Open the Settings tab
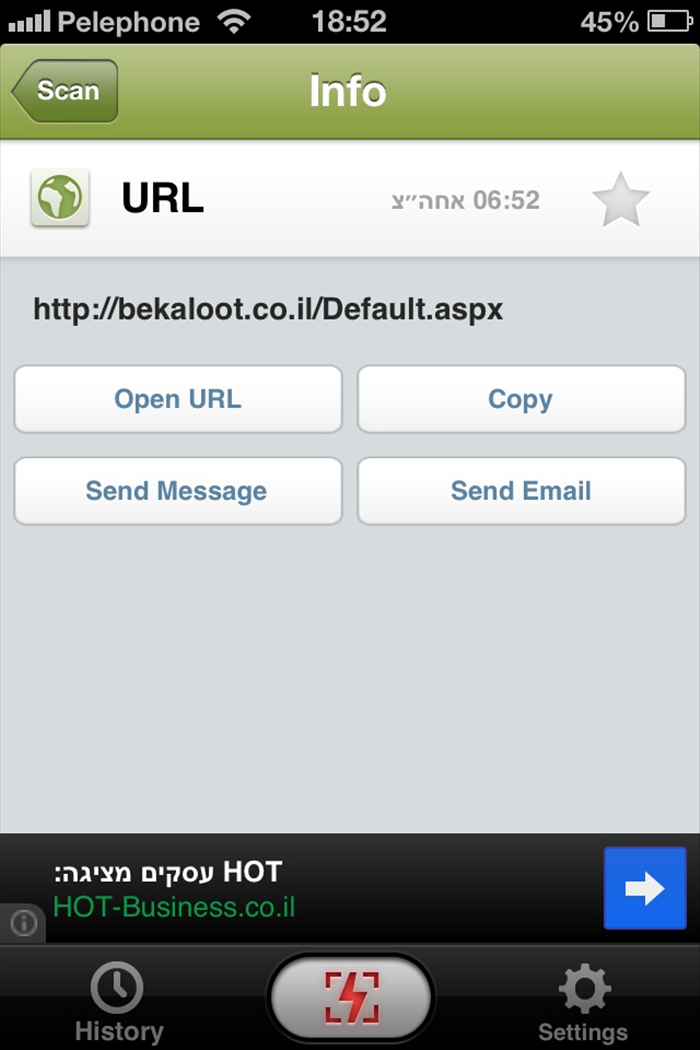Screen dimensions: 700x1050 pos(583,1003)
